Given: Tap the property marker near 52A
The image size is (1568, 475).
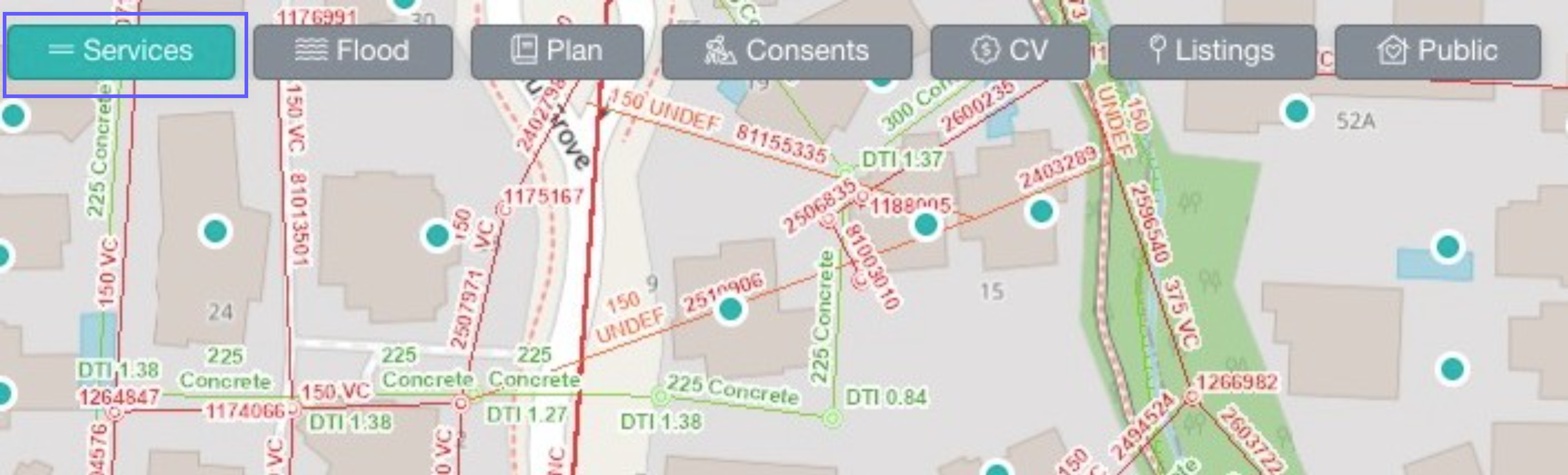Looking at the screenshot, I should coord(1296,111).
